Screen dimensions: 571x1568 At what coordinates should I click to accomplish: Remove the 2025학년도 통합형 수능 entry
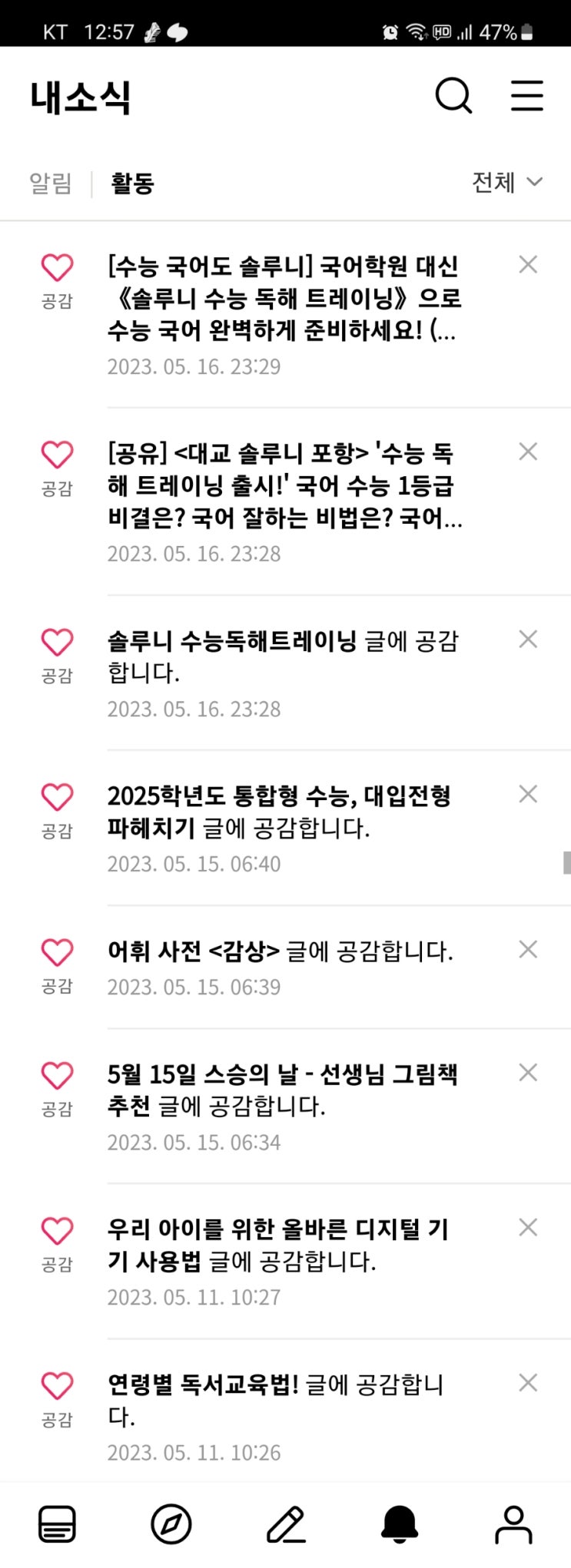click(528, 794)
